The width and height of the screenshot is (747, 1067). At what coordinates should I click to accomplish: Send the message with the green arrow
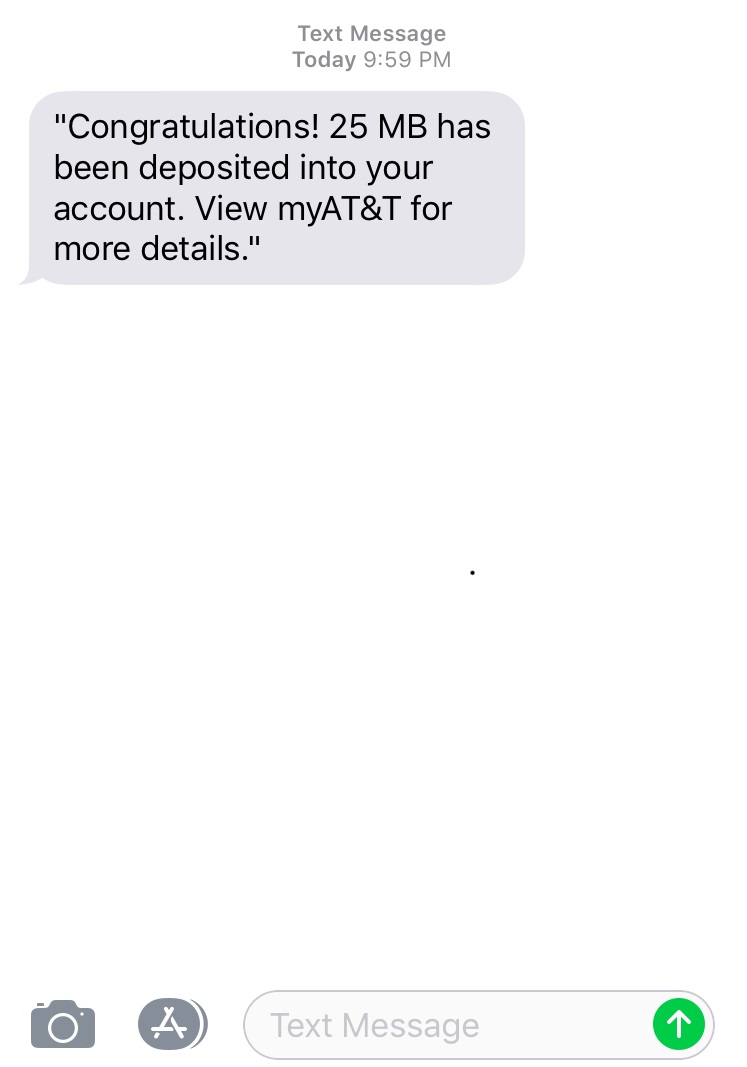coord(679,1024)
